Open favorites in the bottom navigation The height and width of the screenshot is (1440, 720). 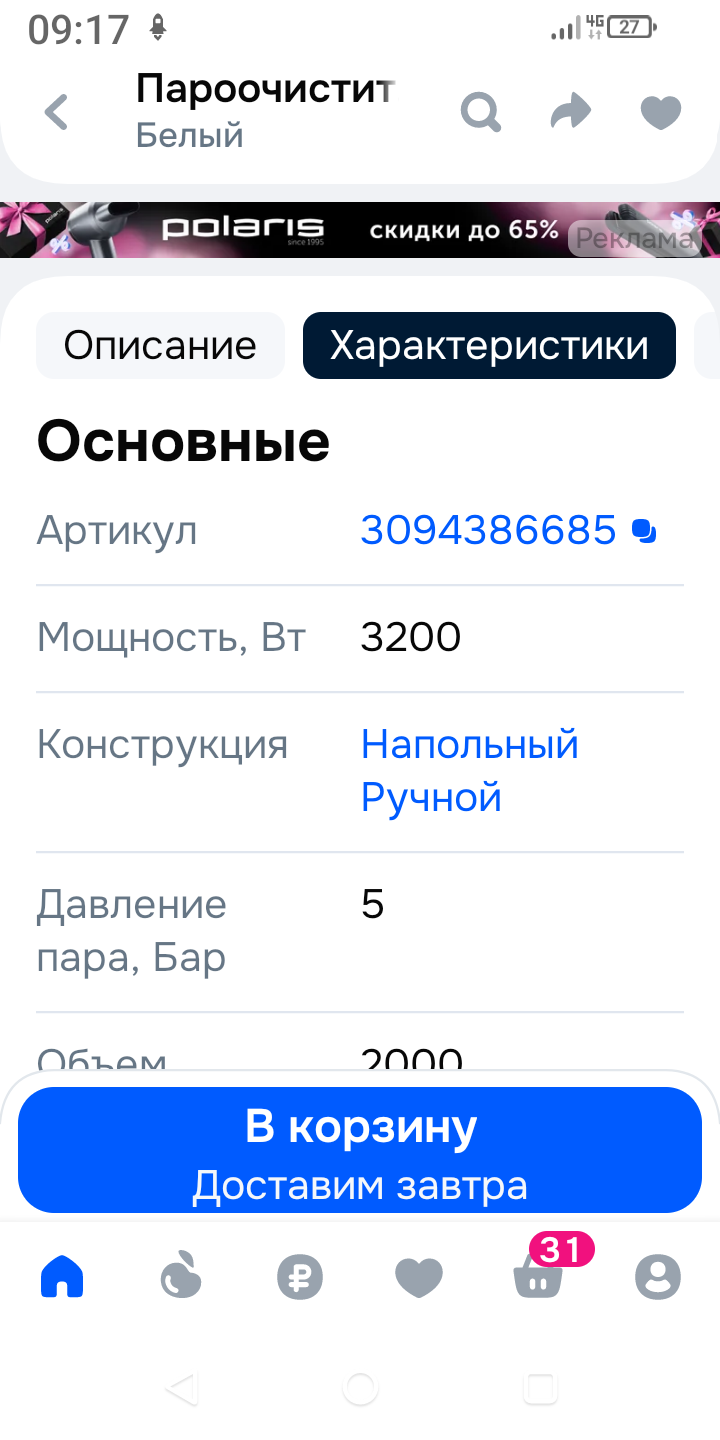[x=419, y=1277]
